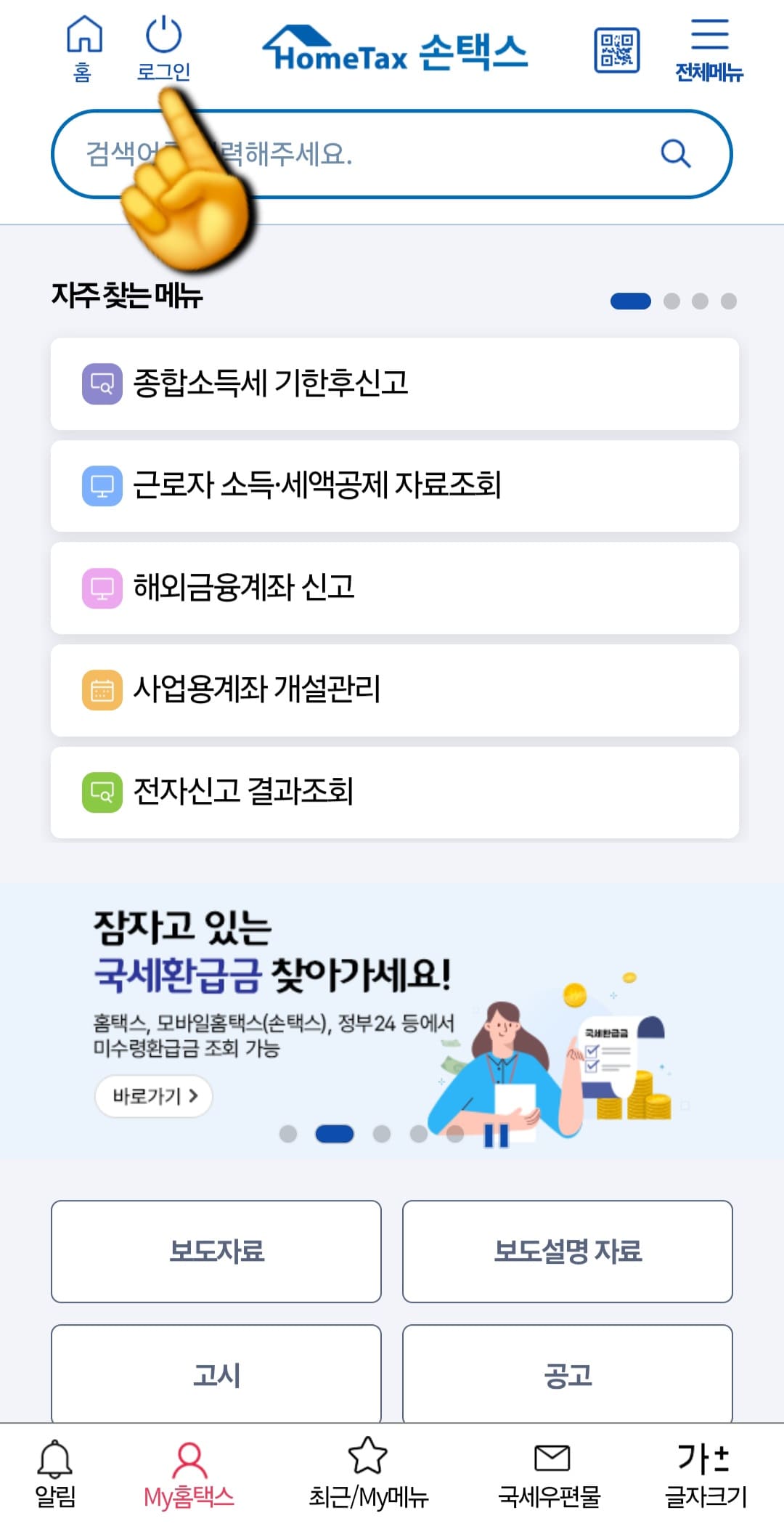
Task: Open the 보도자료 section
Action: 215,1251
